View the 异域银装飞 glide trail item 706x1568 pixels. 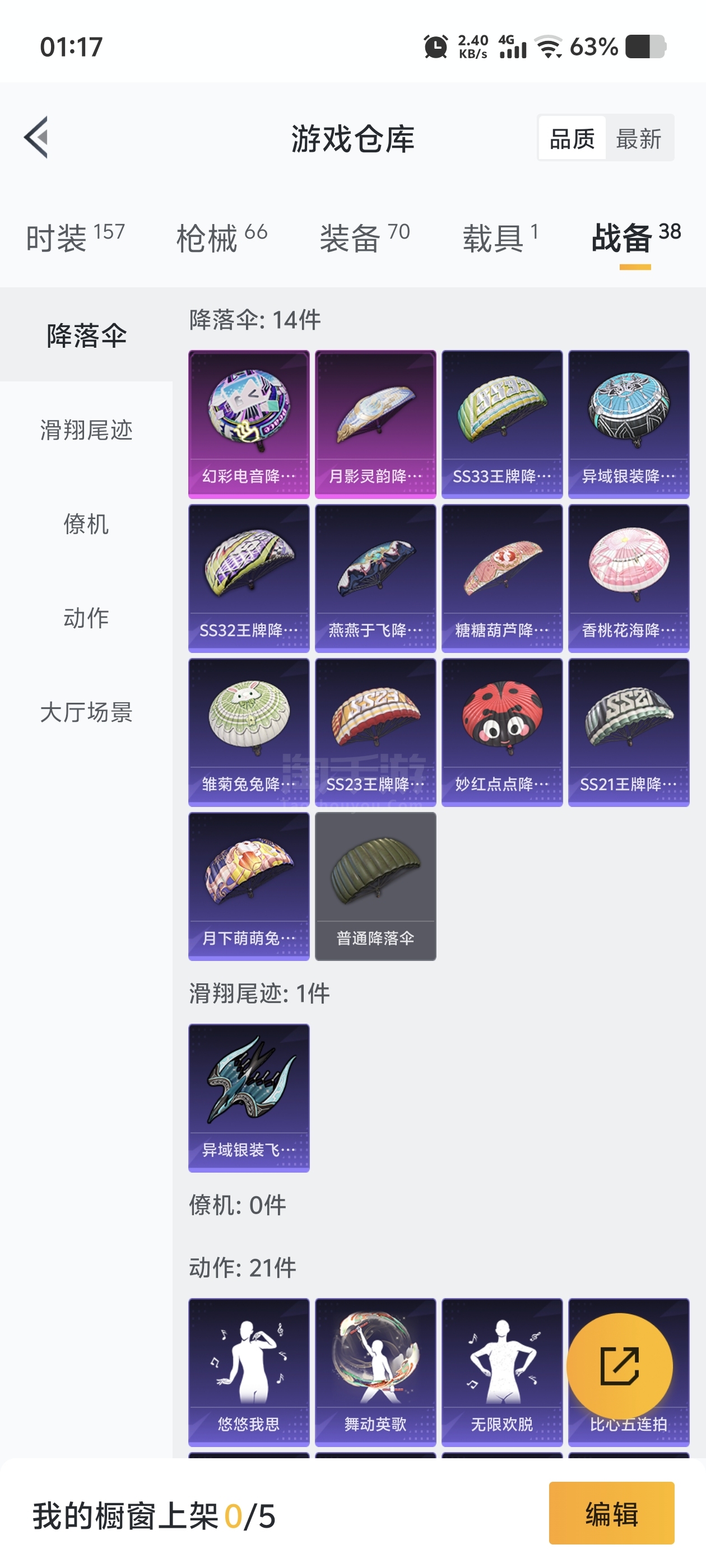click(249, 1098)
